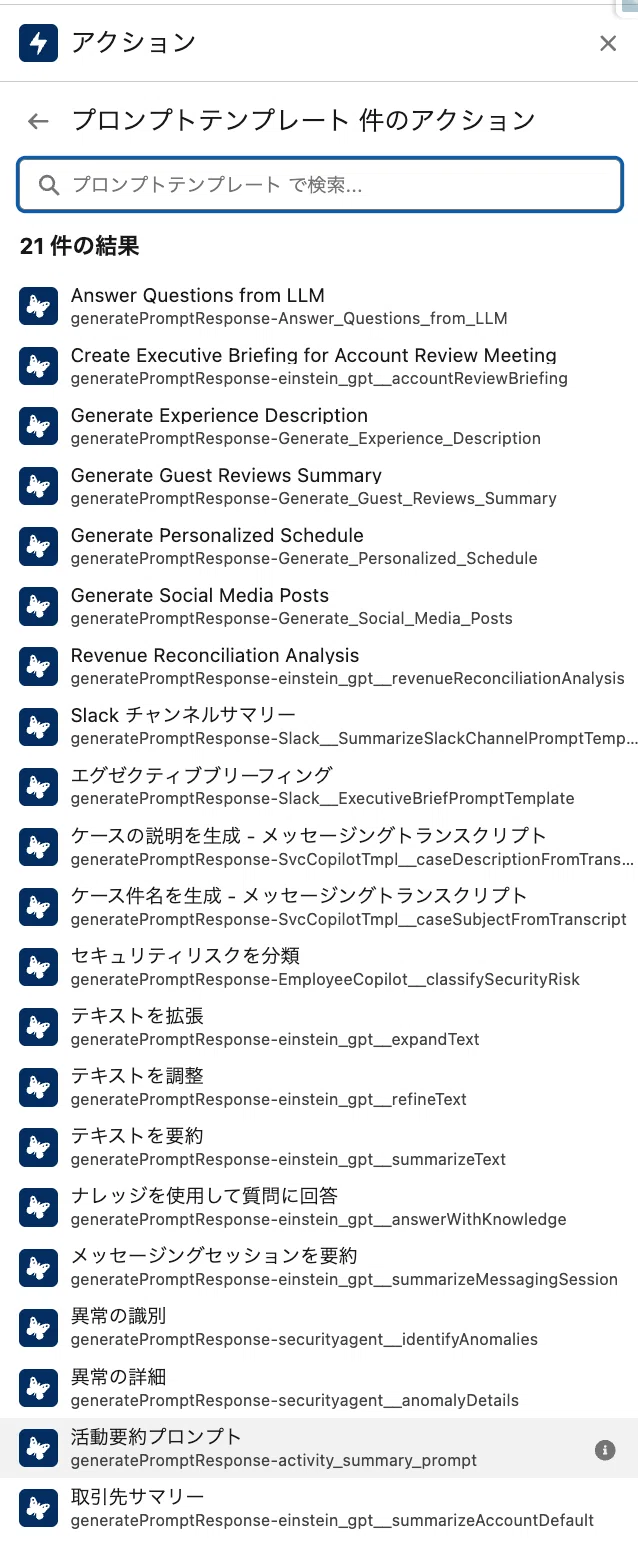This screenshot has height=1548, width=638.
Task: Select Generate Social Media Posts
Action: [319, 607]
